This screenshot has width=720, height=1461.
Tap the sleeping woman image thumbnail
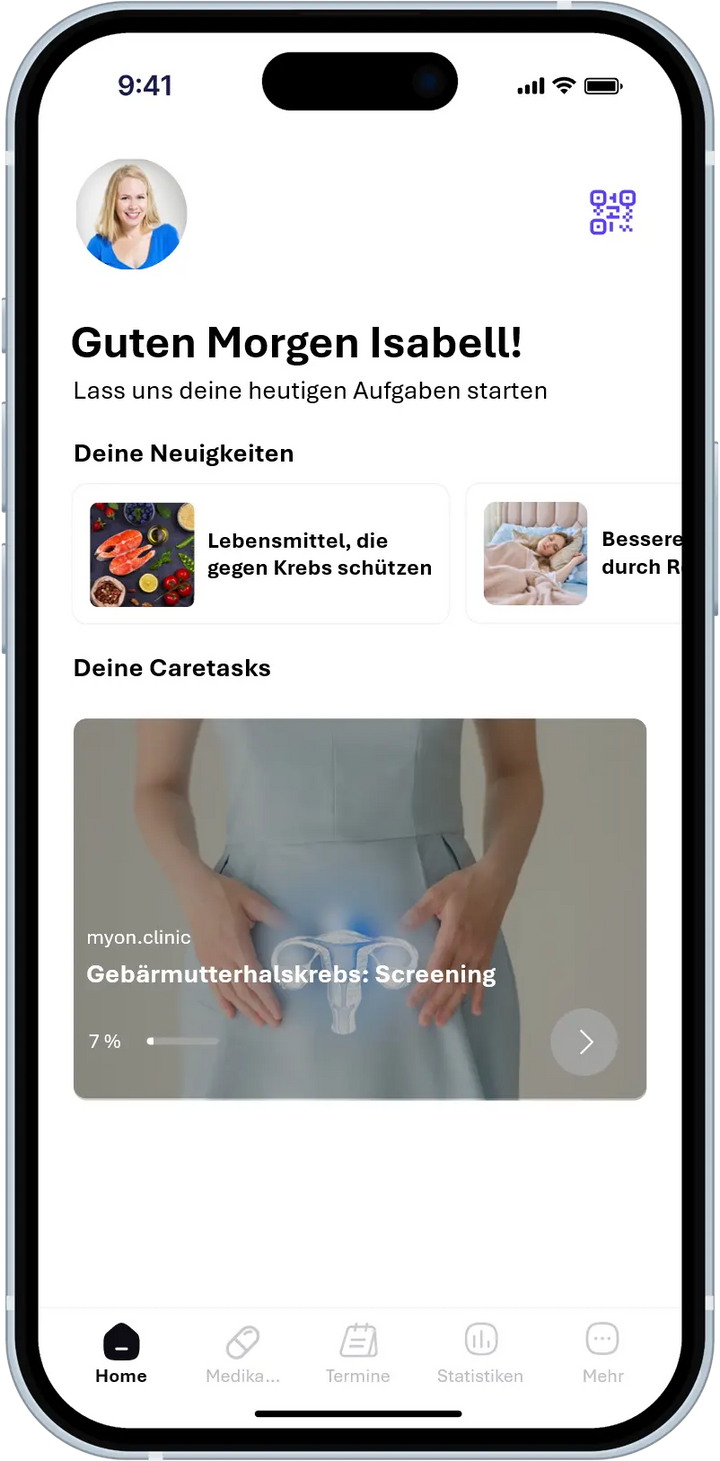click(535, 553)
